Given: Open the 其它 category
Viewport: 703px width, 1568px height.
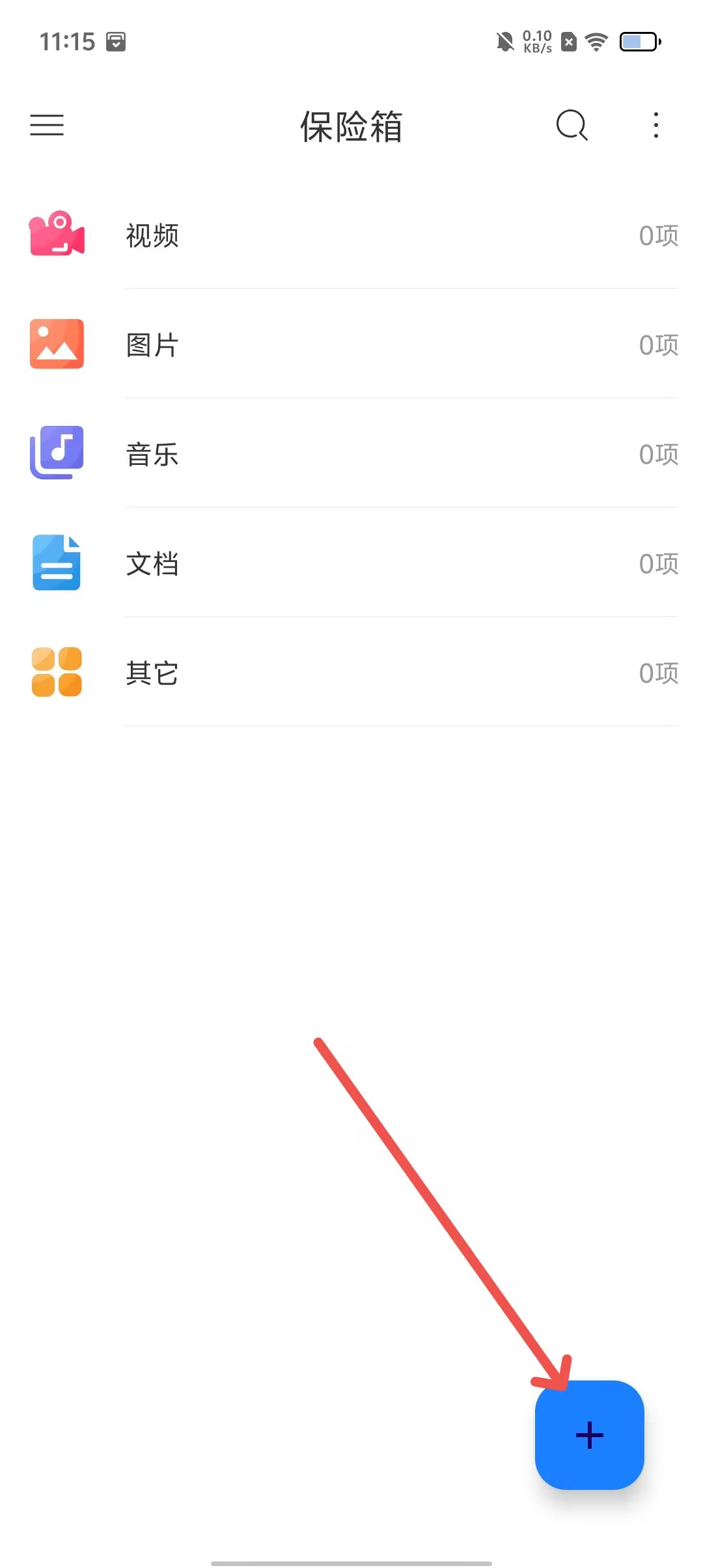Looking at the screenshot, I should click(351, 673).
